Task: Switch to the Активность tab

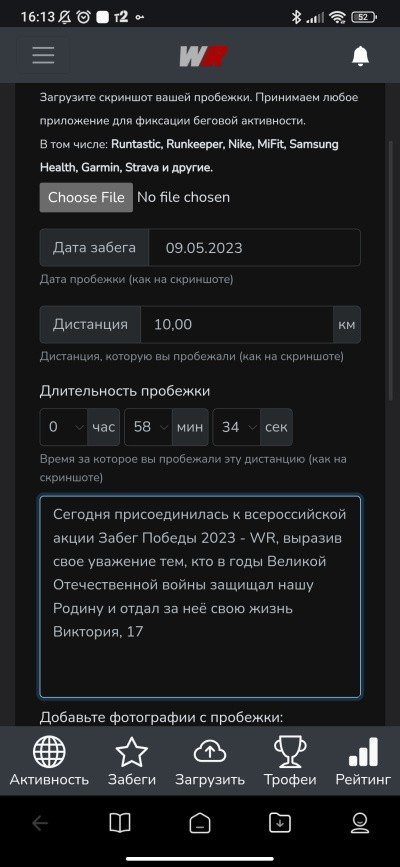Action: [x=49, y=761]
